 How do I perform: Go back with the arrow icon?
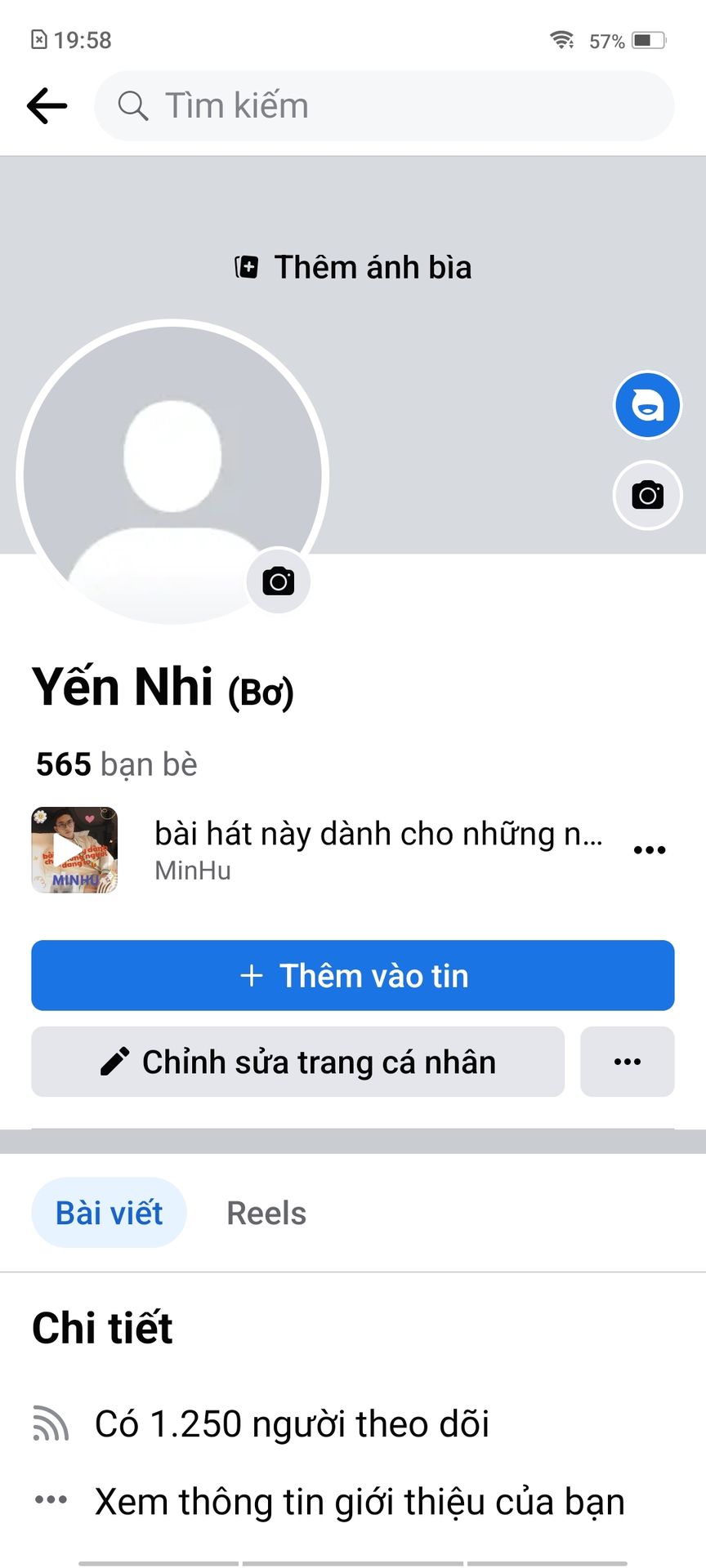[47, 106]
